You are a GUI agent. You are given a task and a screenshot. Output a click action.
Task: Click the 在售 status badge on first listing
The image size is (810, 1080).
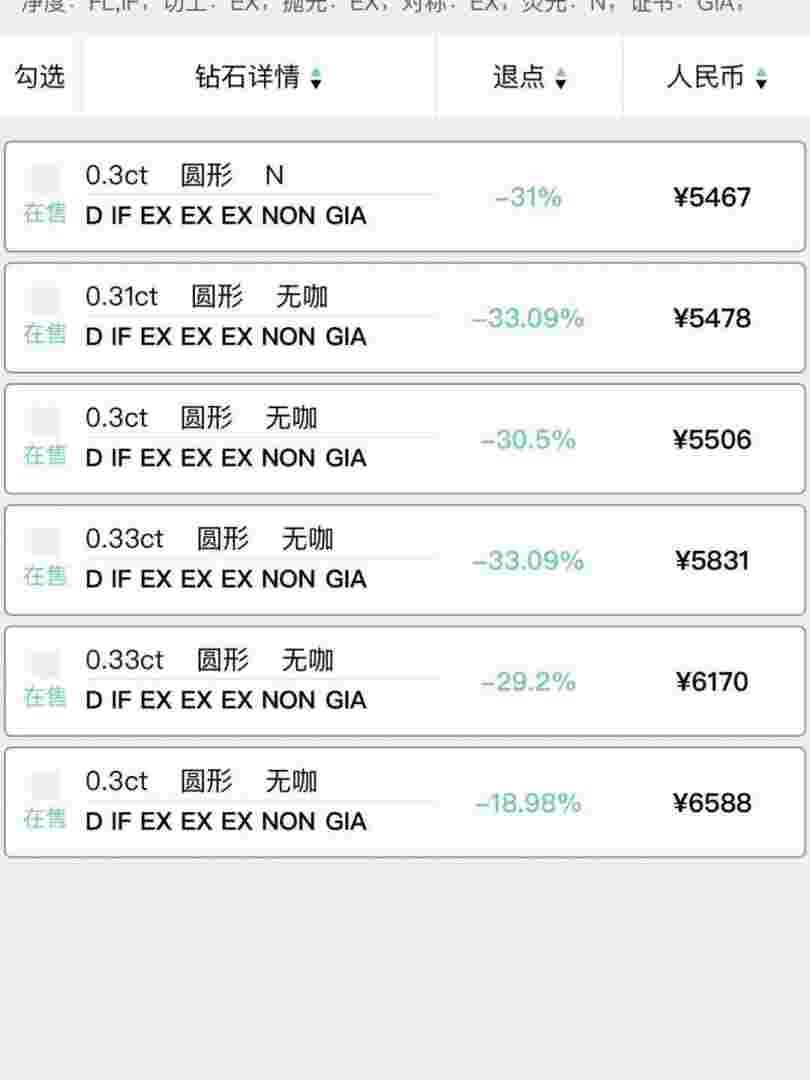(42, 215)
